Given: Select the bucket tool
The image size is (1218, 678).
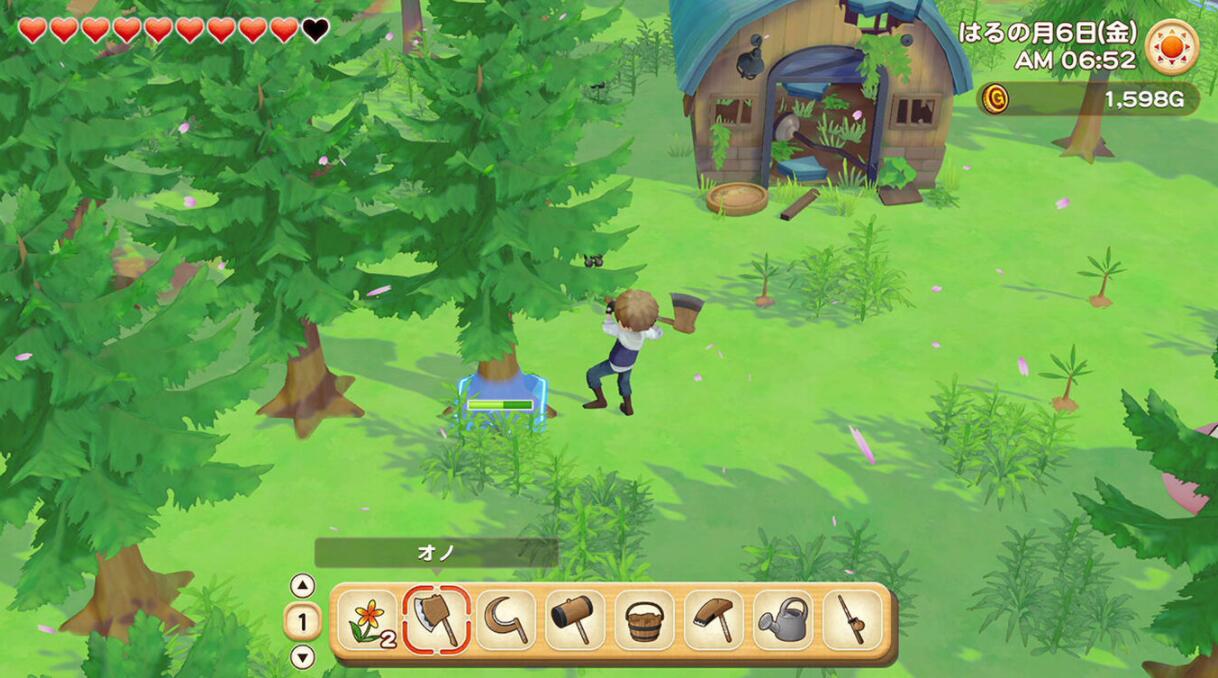Looking at the screenshot, I should click(x=644, y=620).
